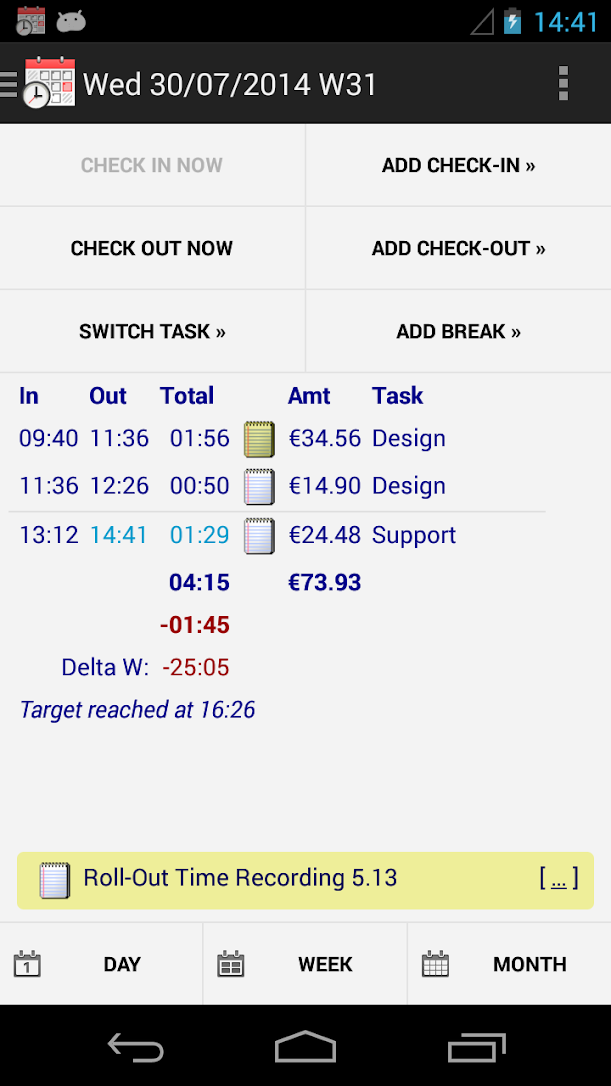Screen dimensions: 611x1086
Task: Add a check-out entry
Action: tap(458, 249)
